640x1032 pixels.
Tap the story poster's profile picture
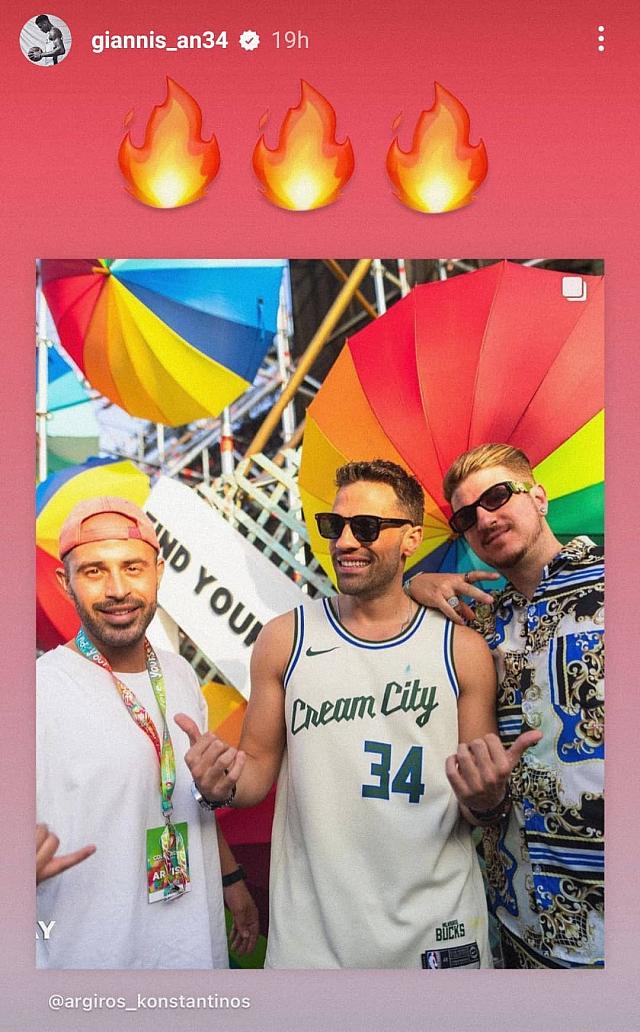tap(45, 40)
